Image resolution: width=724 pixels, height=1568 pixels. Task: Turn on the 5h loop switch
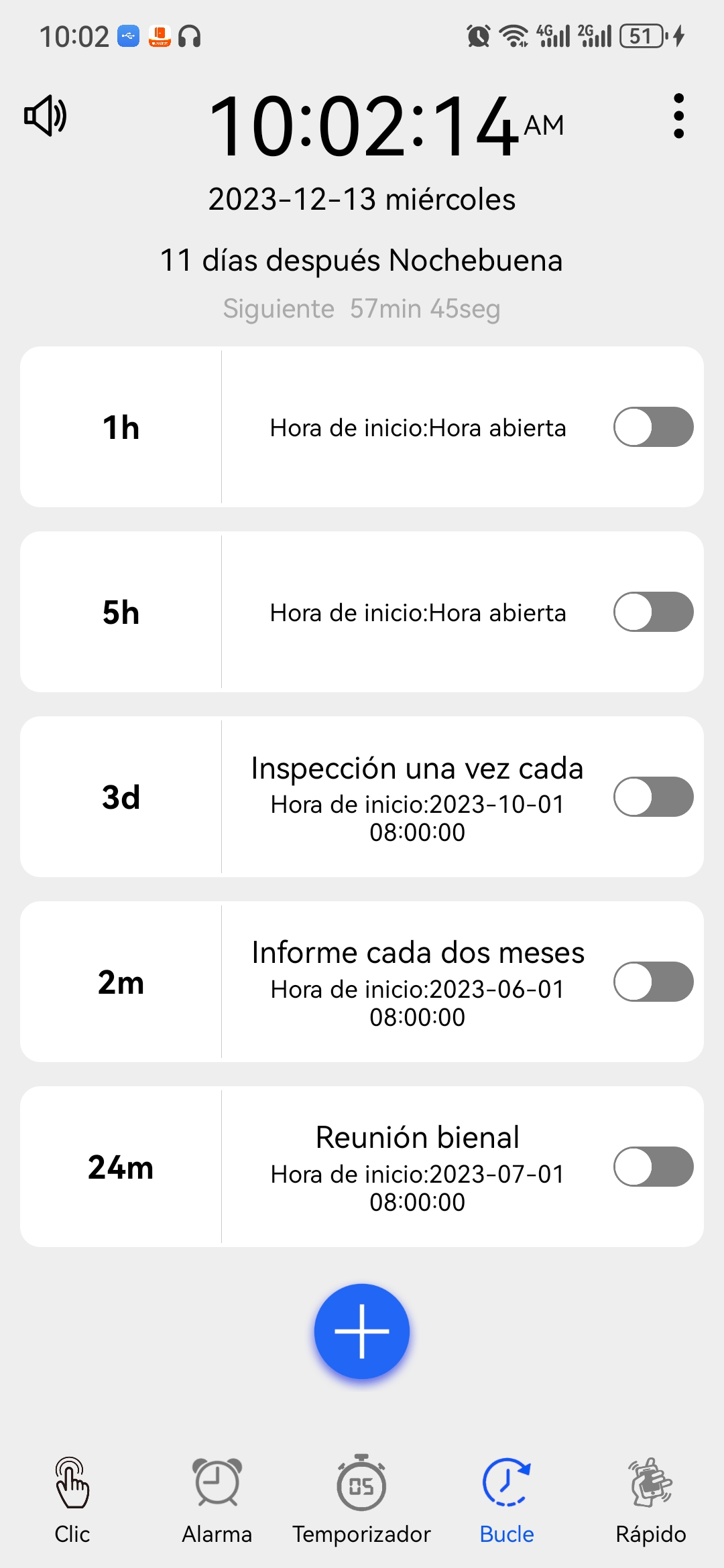click(x=654, y=612)
